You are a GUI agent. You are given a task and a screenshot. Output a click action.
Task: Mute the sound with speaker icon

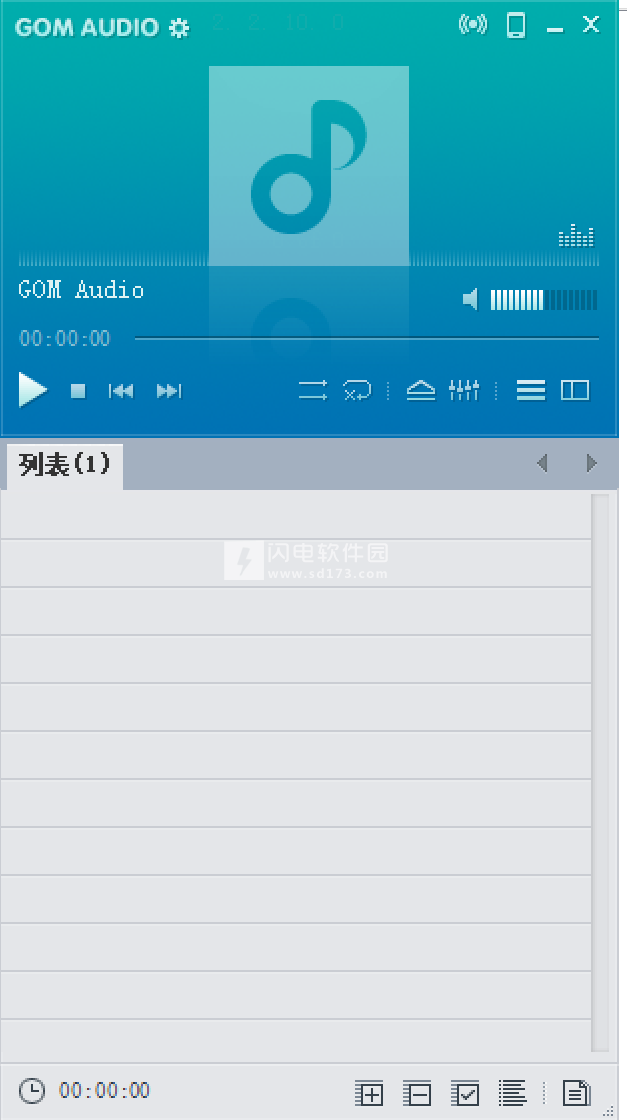(471, 299)
